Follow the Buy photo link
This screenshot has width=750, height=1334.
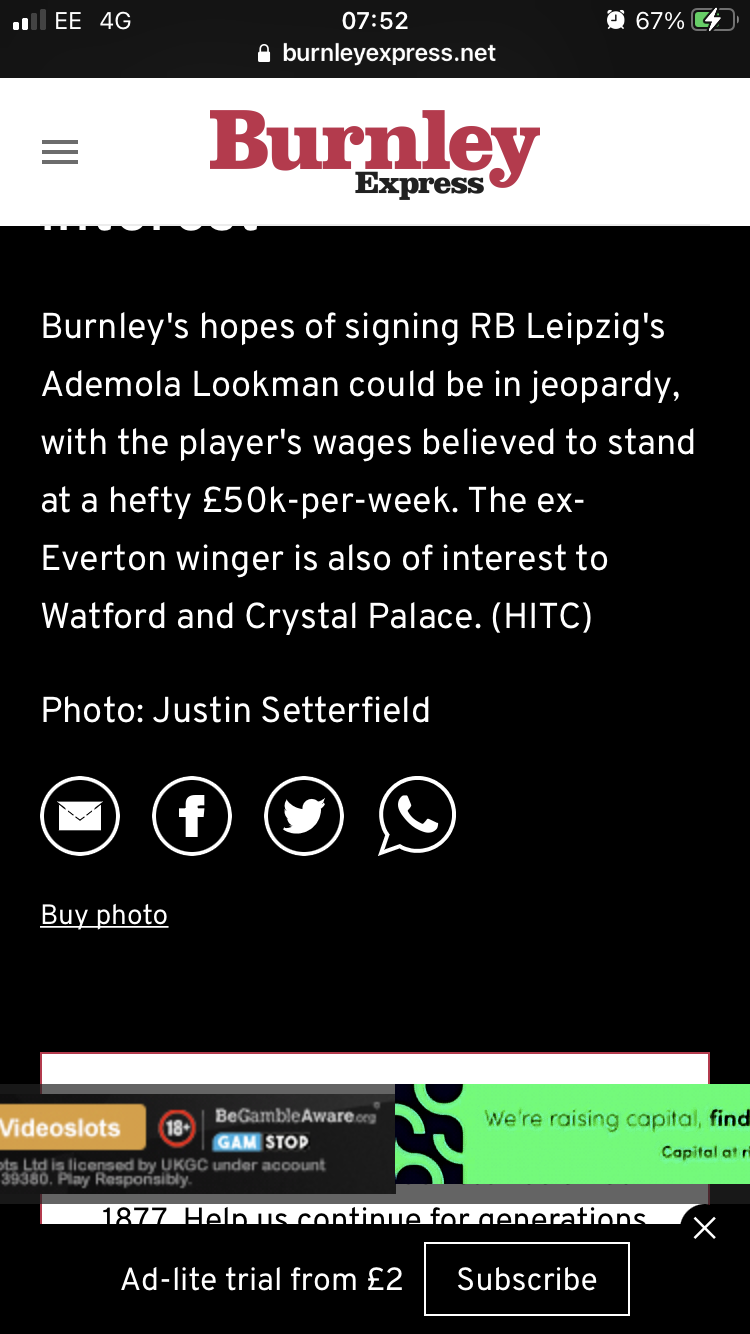click(104, 915)
